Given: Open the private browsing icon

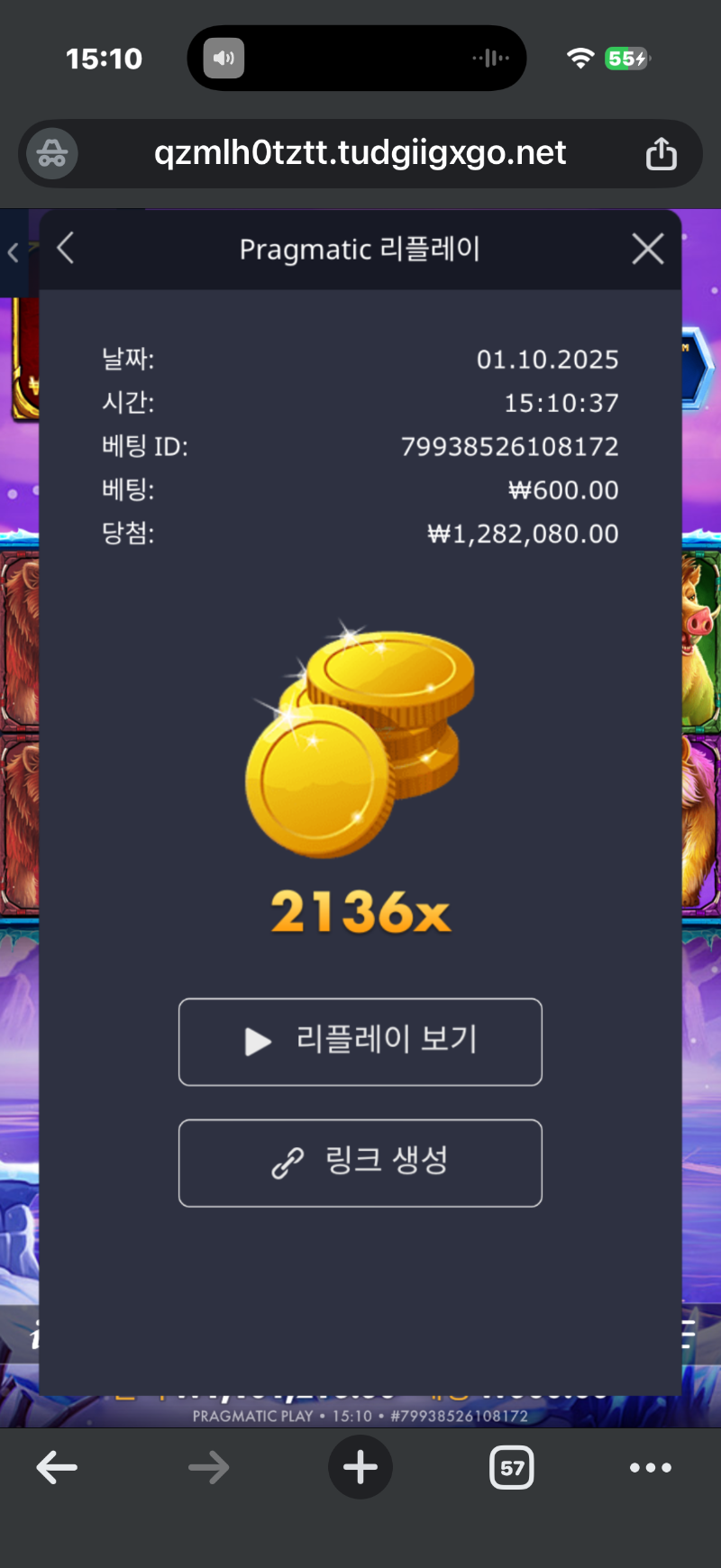Looking at the screenshot, I should (52, 154).
